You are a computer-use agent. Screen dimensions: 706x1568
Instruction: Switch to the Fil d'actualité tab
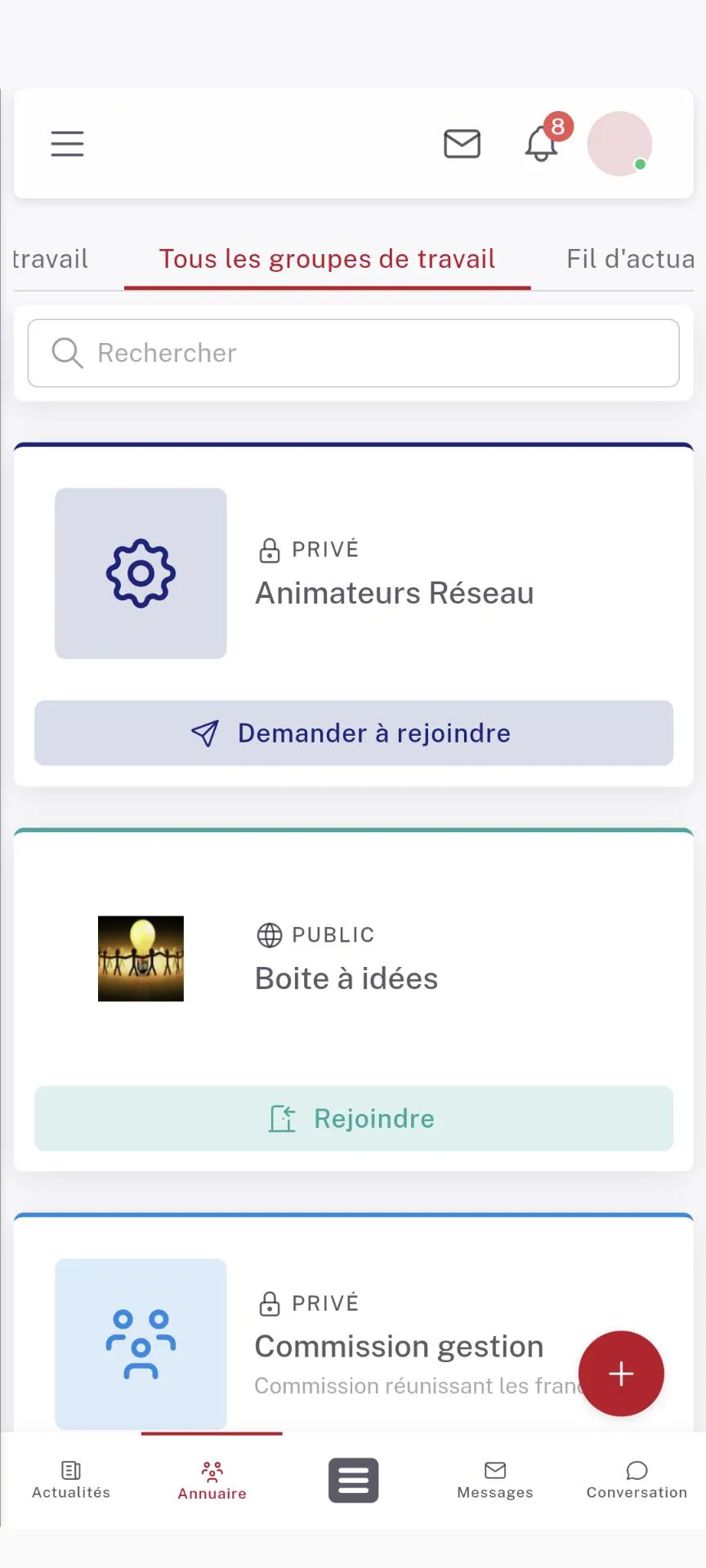pyautogui.click(x=629, y=260)
